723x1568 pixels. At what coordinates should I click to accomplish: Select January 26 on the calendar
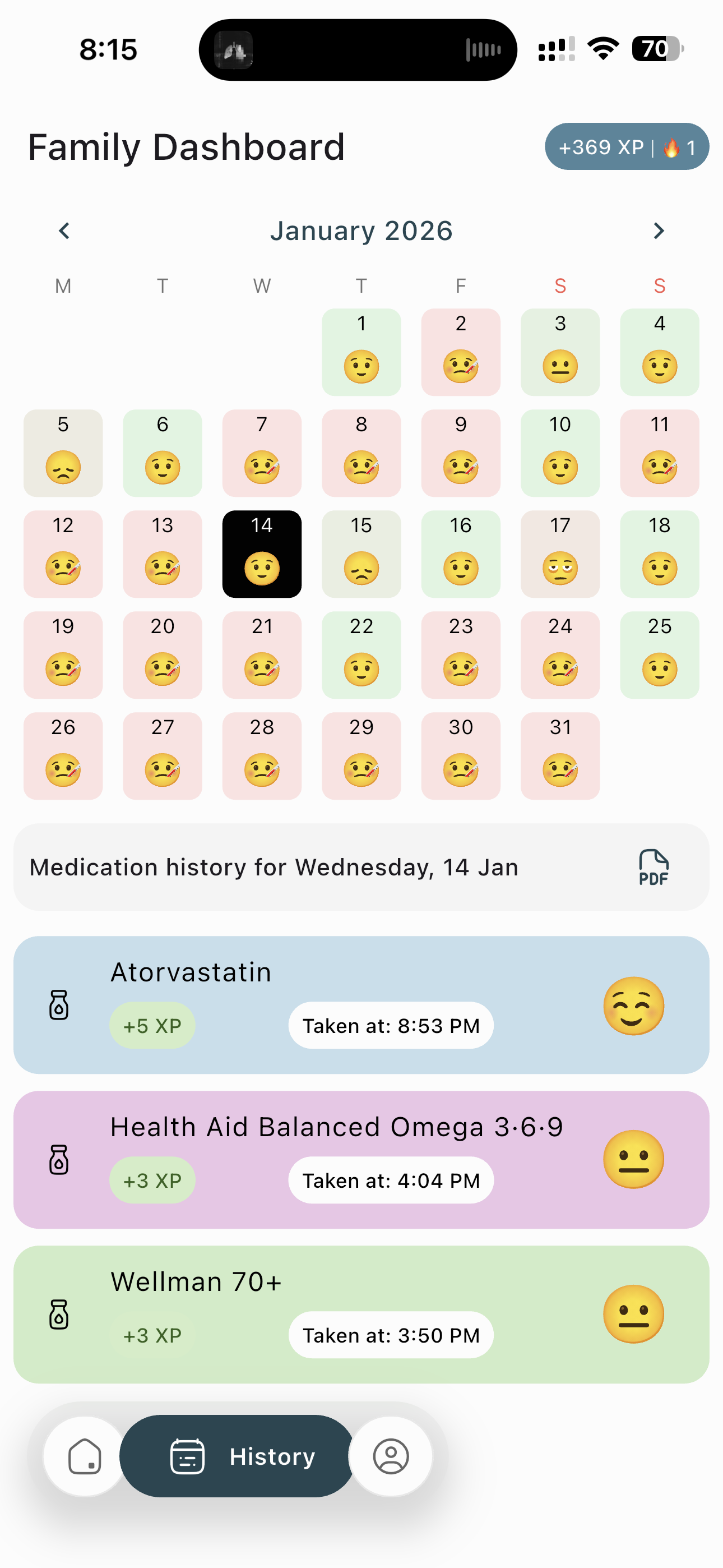(63, 756)
